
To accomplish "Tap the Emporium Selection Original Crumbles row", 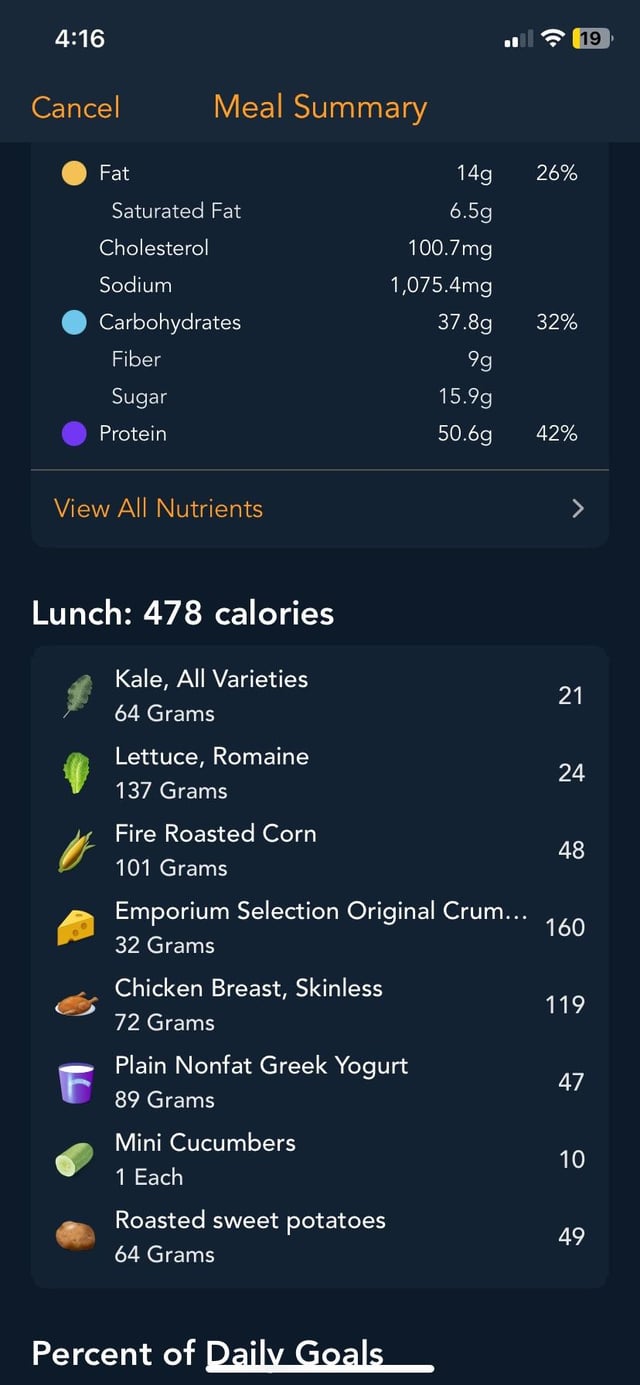I will pos(320,927).
